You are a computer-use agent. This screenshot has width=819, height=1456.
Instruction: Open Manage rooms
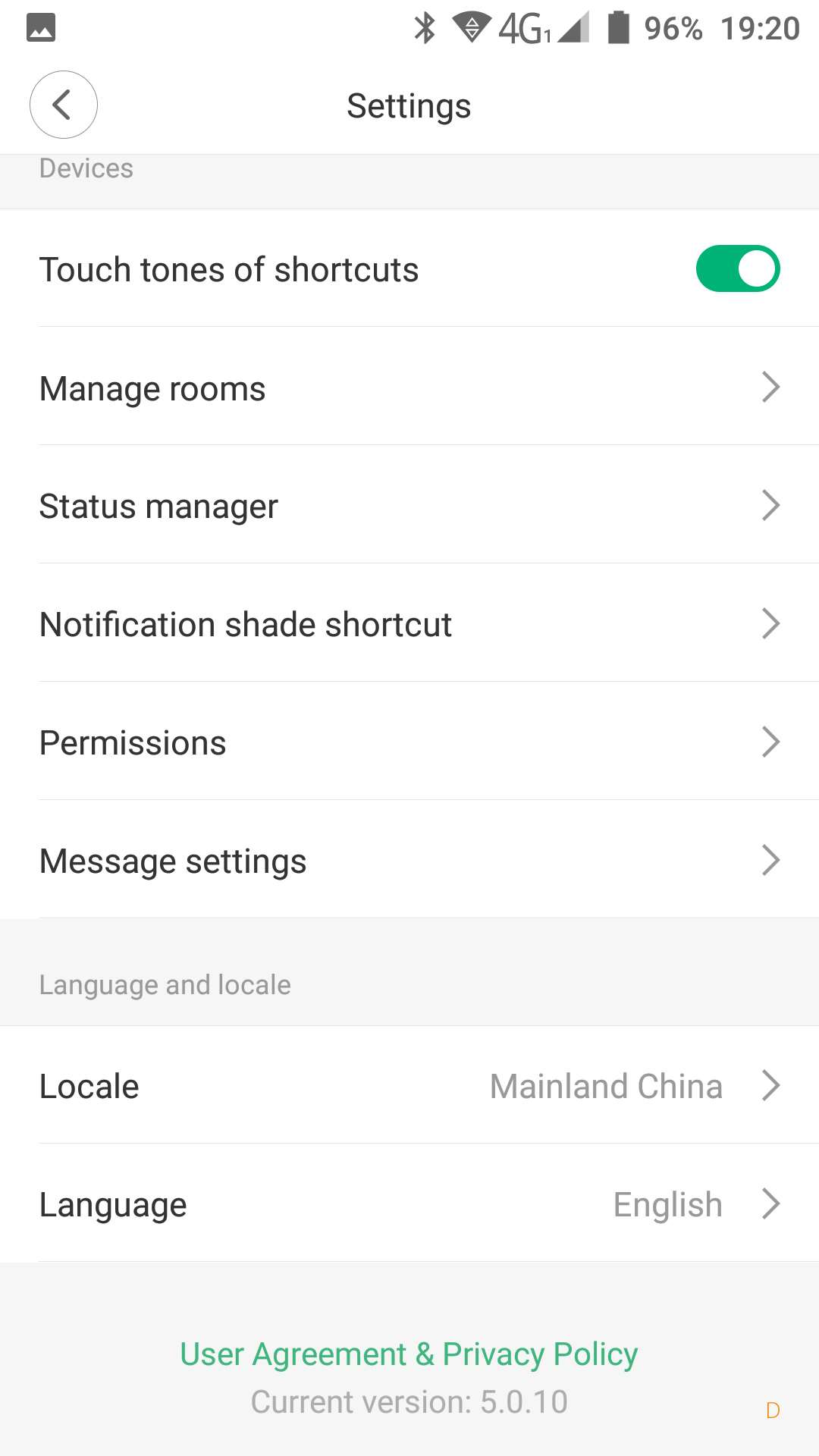coord(409,388)
